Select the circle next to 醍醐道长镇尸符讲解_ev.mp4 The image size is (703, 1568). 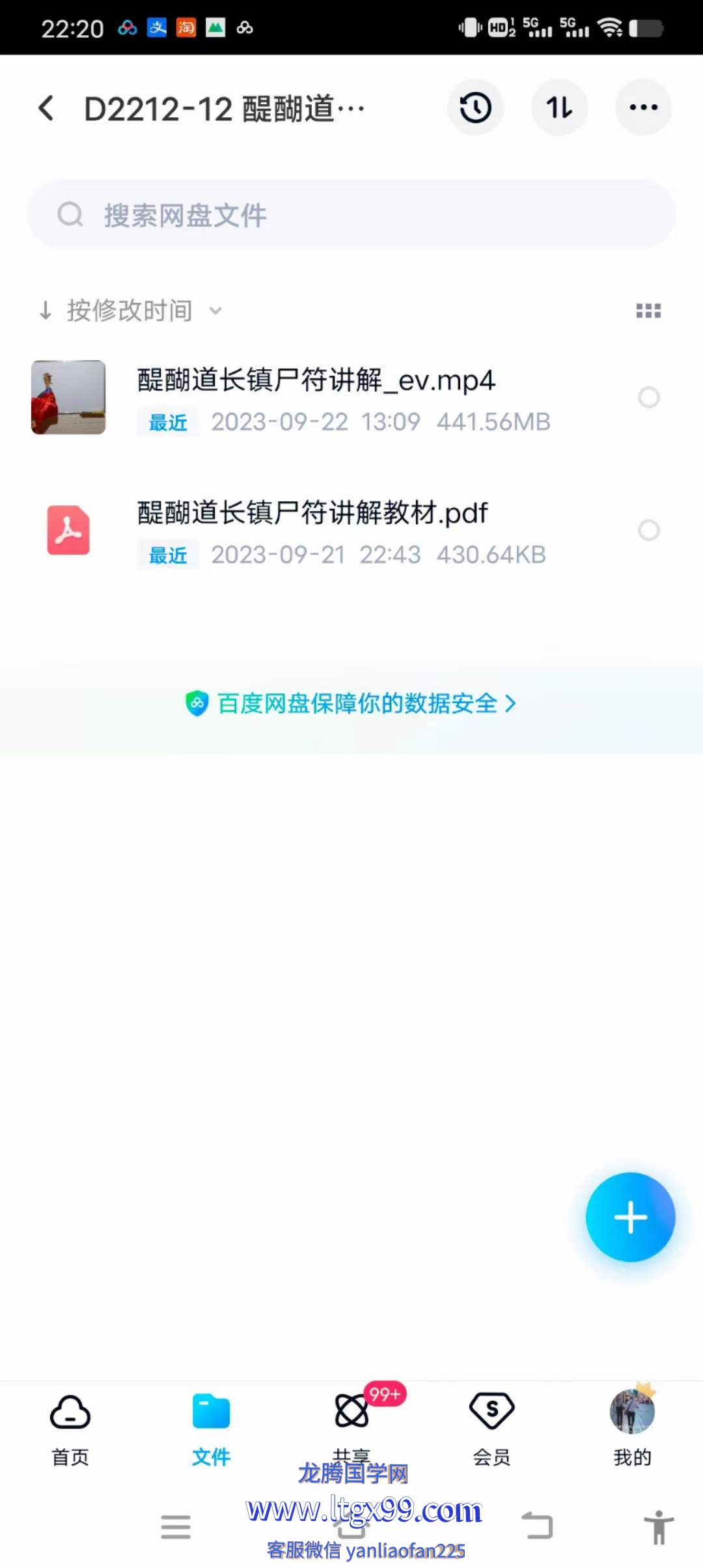(x=648, y=397)
